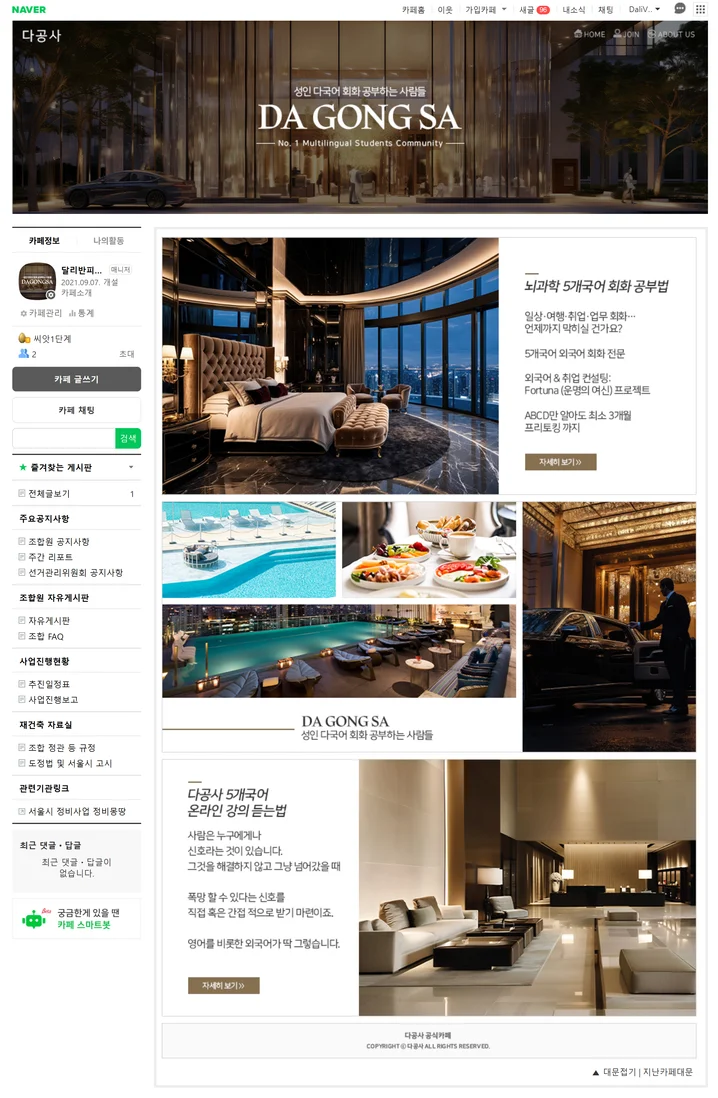Focus the cafe search input field
The image size is (718, 1098).
(63, 438)
